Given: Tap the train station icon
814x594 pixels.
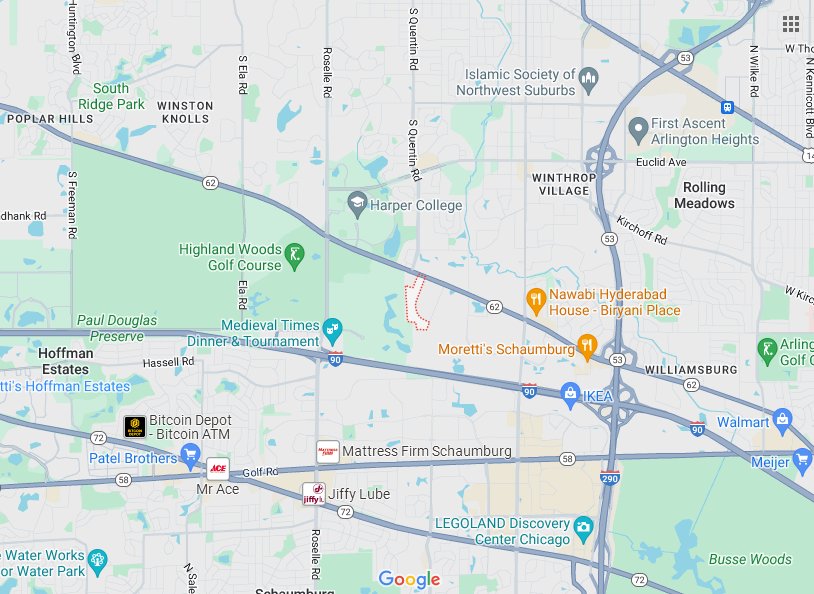Looking at the screenshot, I should 727,107.
